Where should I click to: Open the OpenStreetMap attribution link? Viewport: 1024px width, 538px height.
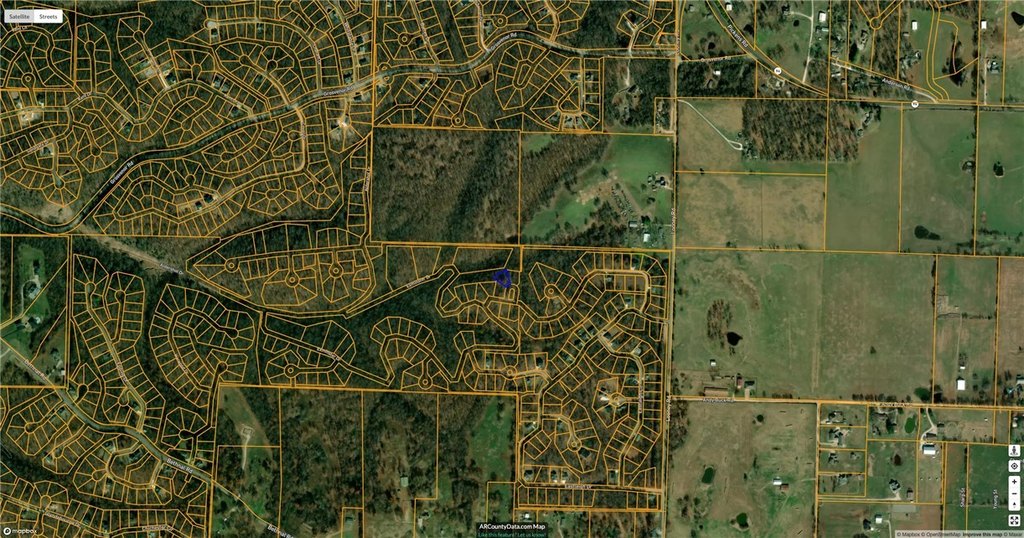tap(943, 534)
